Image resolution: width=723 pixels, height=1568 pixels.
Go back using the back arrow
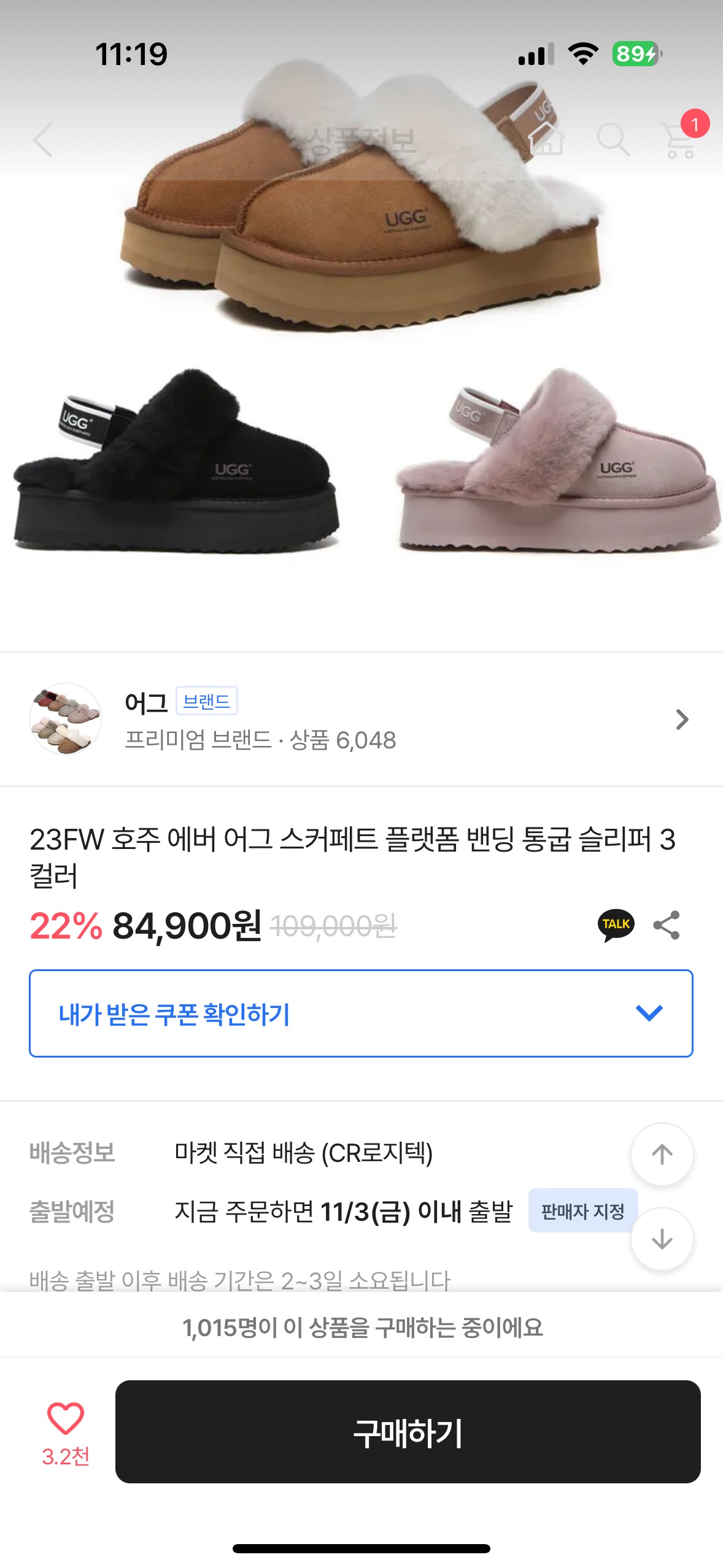(43, 140)
